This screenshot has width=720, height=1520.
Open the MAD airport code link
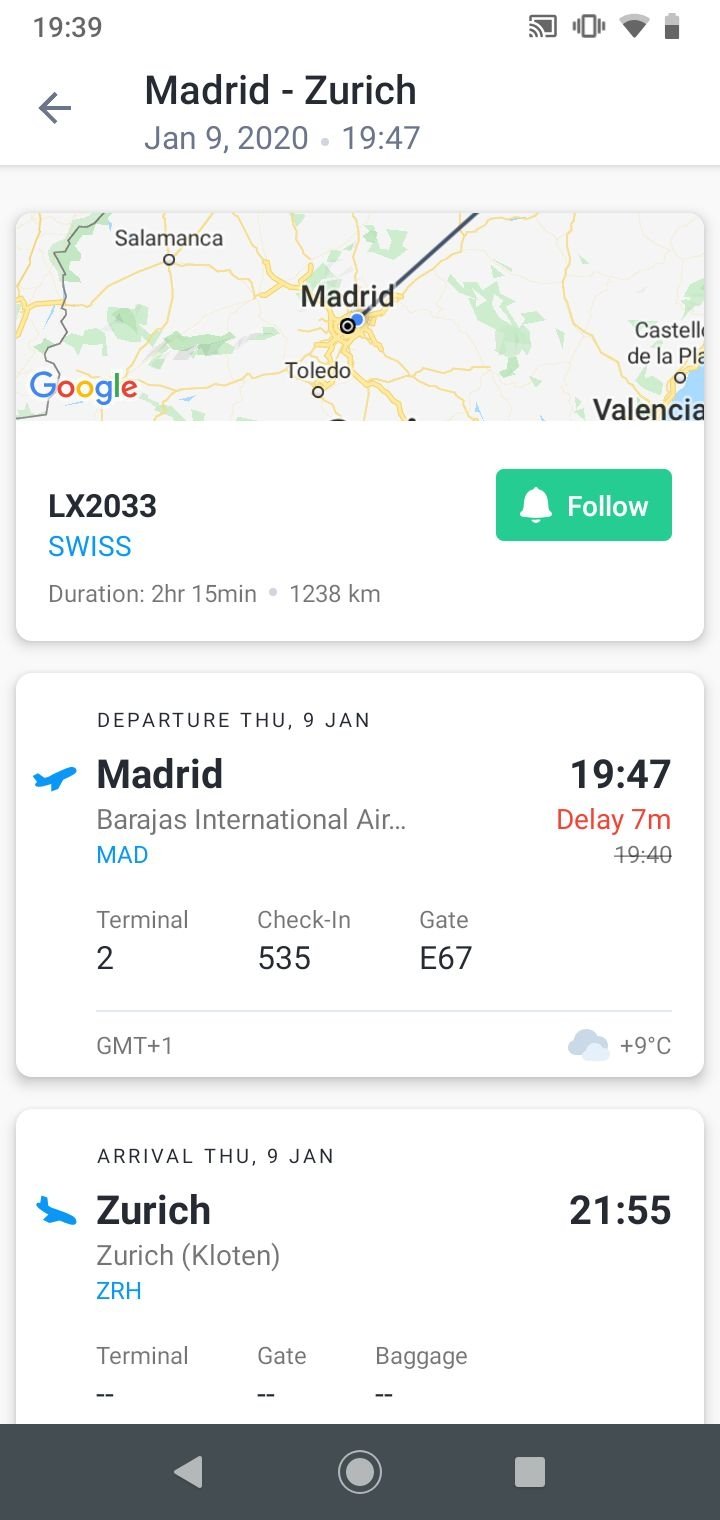click(122, 855)
